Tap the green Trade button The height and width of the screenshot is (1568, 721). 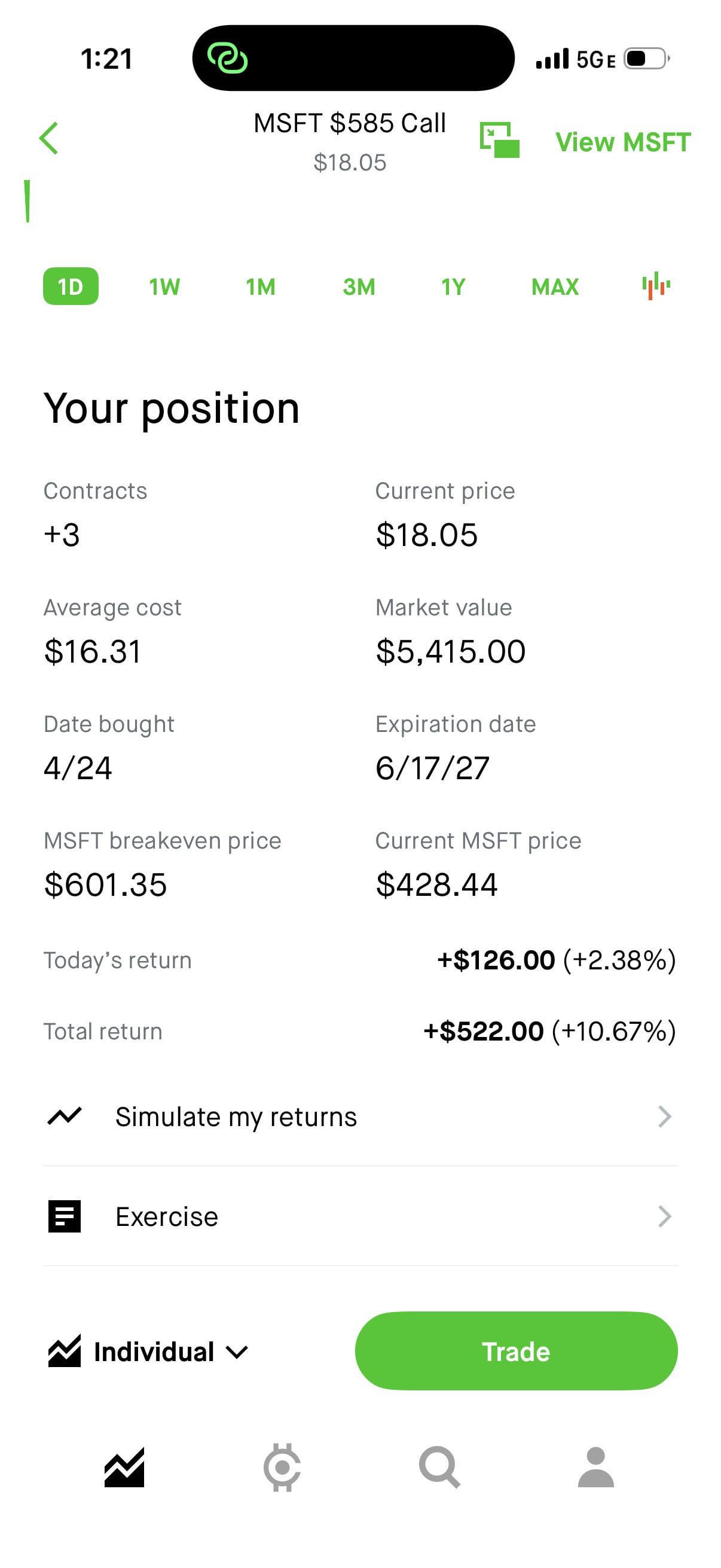click(516, 1352)
